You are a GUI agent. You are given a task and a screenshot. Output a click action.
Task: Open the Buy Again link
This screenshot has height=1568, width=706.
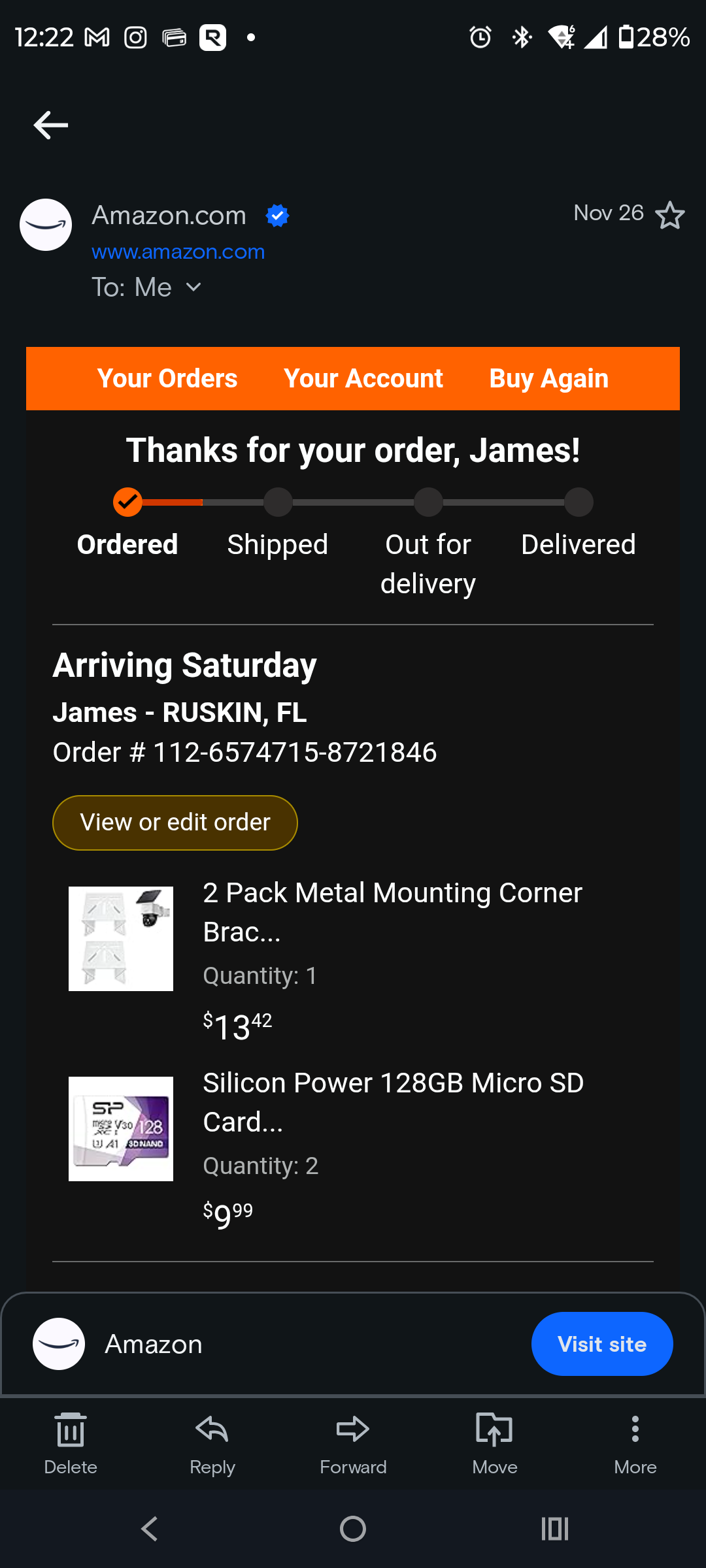549,378
